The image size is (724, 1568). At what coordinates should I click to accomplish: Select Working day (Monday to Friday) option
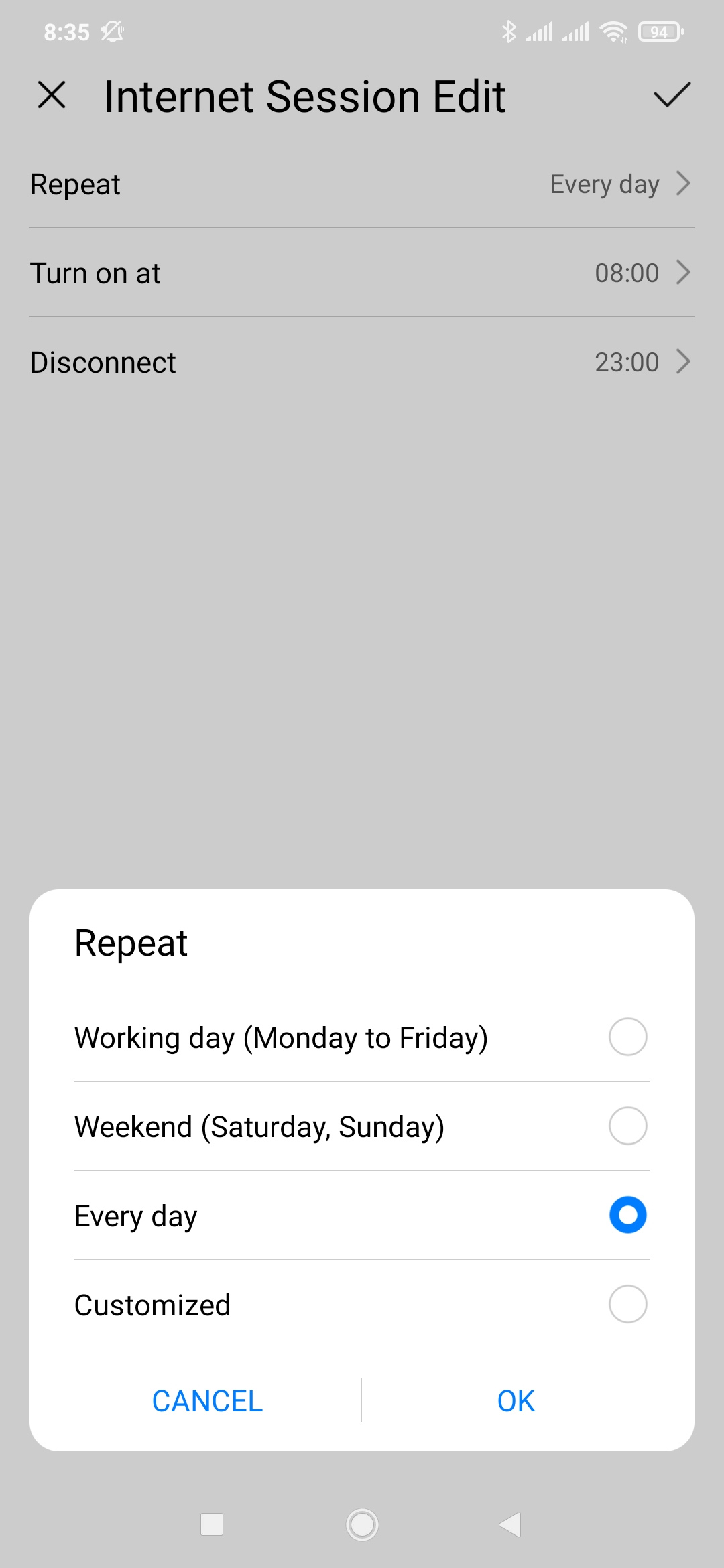pyautogui.click(x=627, y=1037)
